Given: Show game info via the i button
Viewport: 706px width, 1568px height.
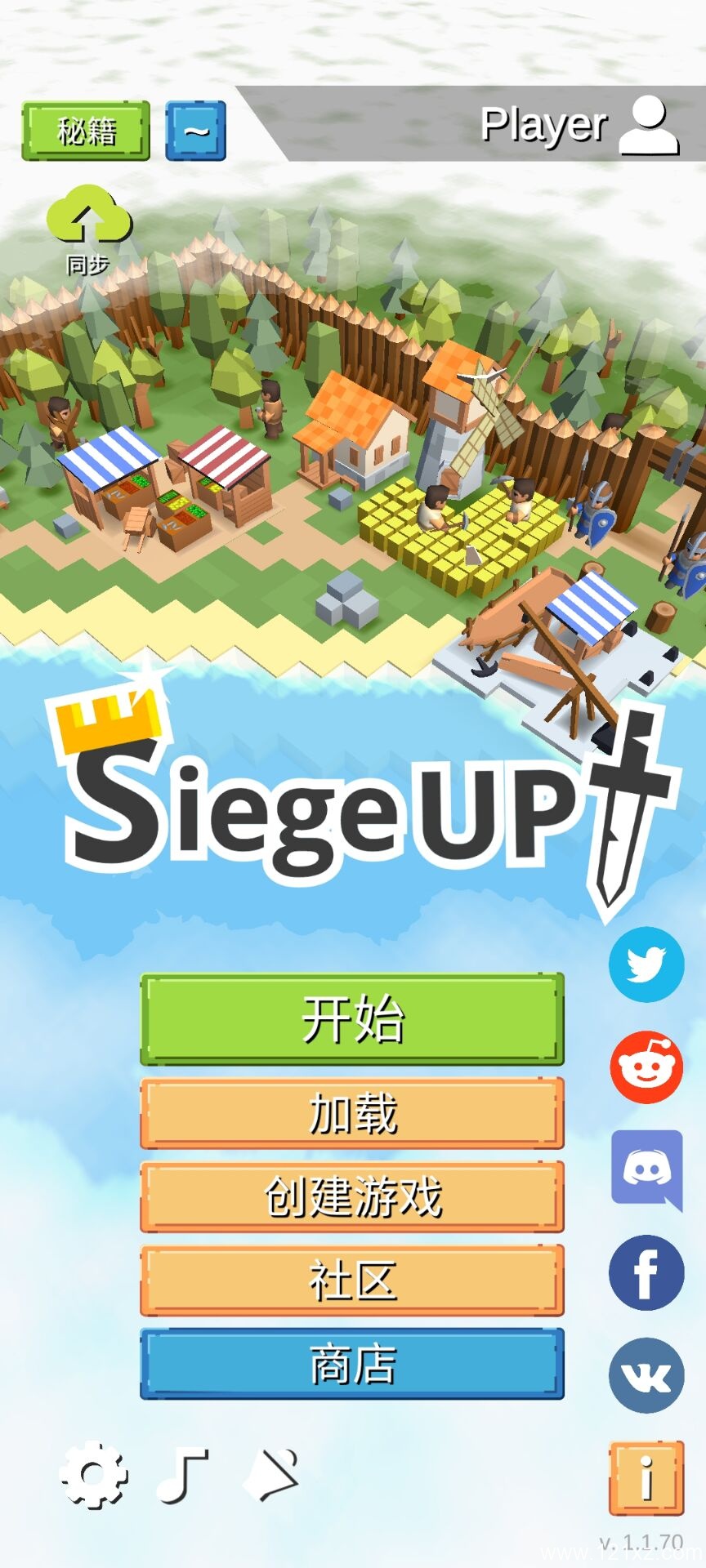Looking at the screenshot, I should click(646, 1478).
